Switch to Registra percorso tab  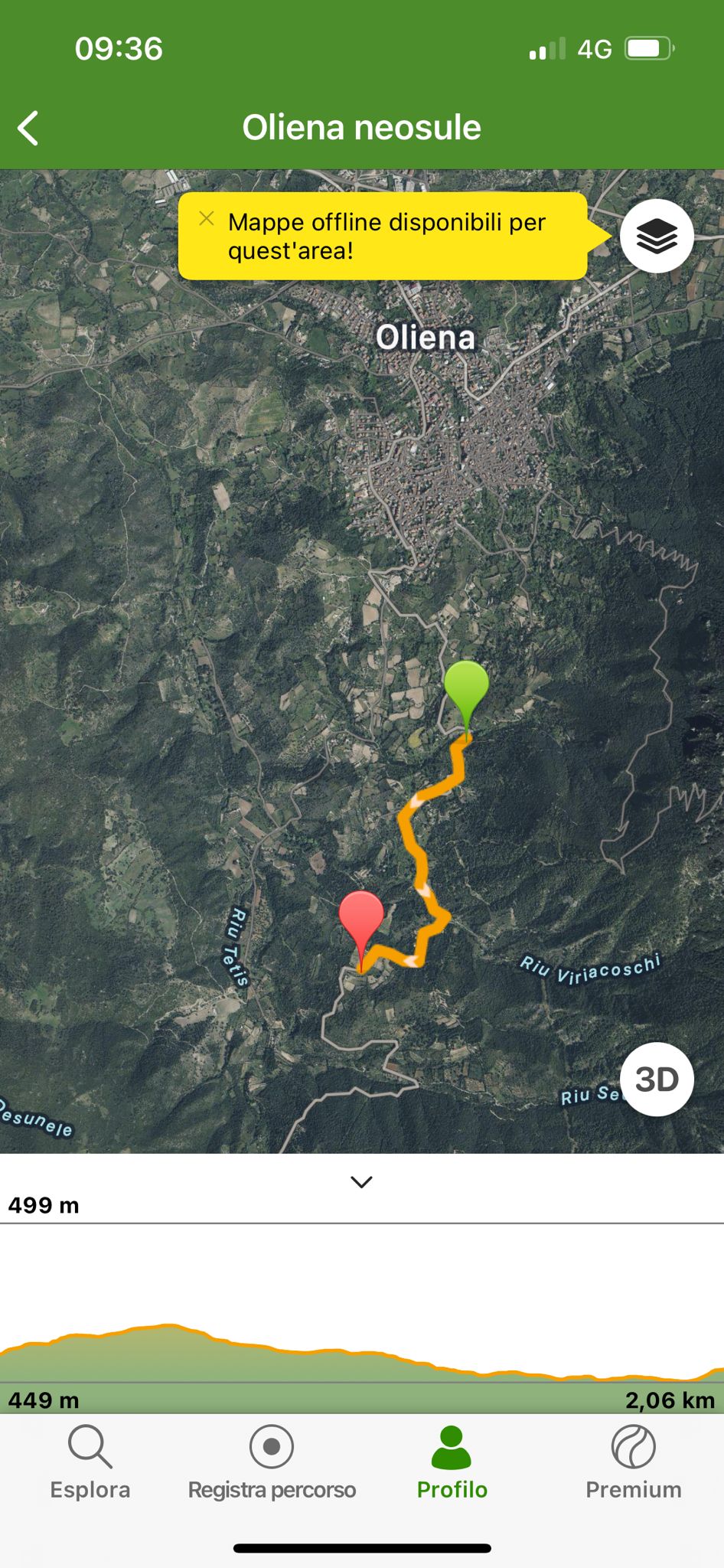tap(272, 1463)
